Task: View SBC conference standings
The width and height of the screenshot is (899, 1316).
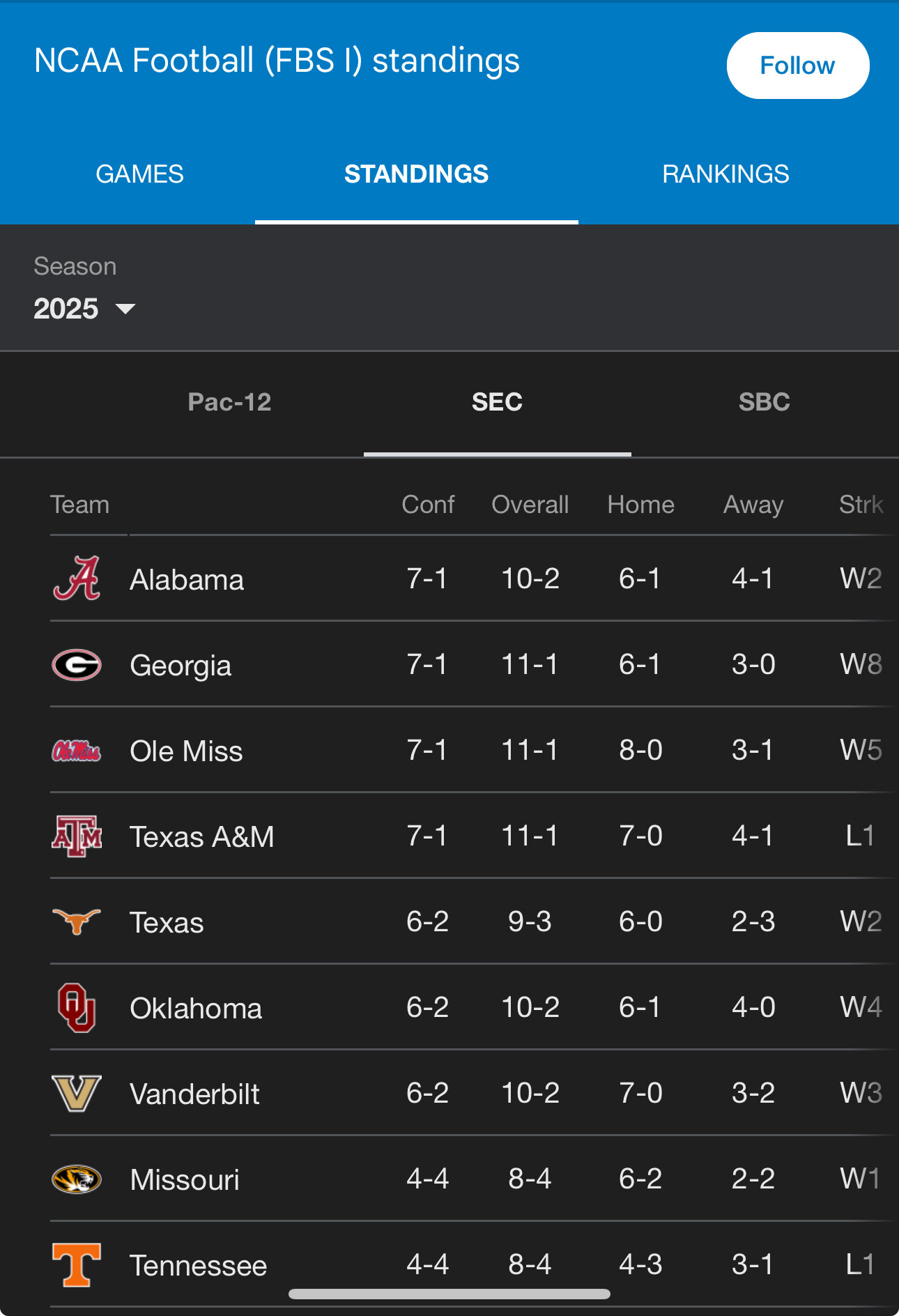Action: click(x=764, y=402)
